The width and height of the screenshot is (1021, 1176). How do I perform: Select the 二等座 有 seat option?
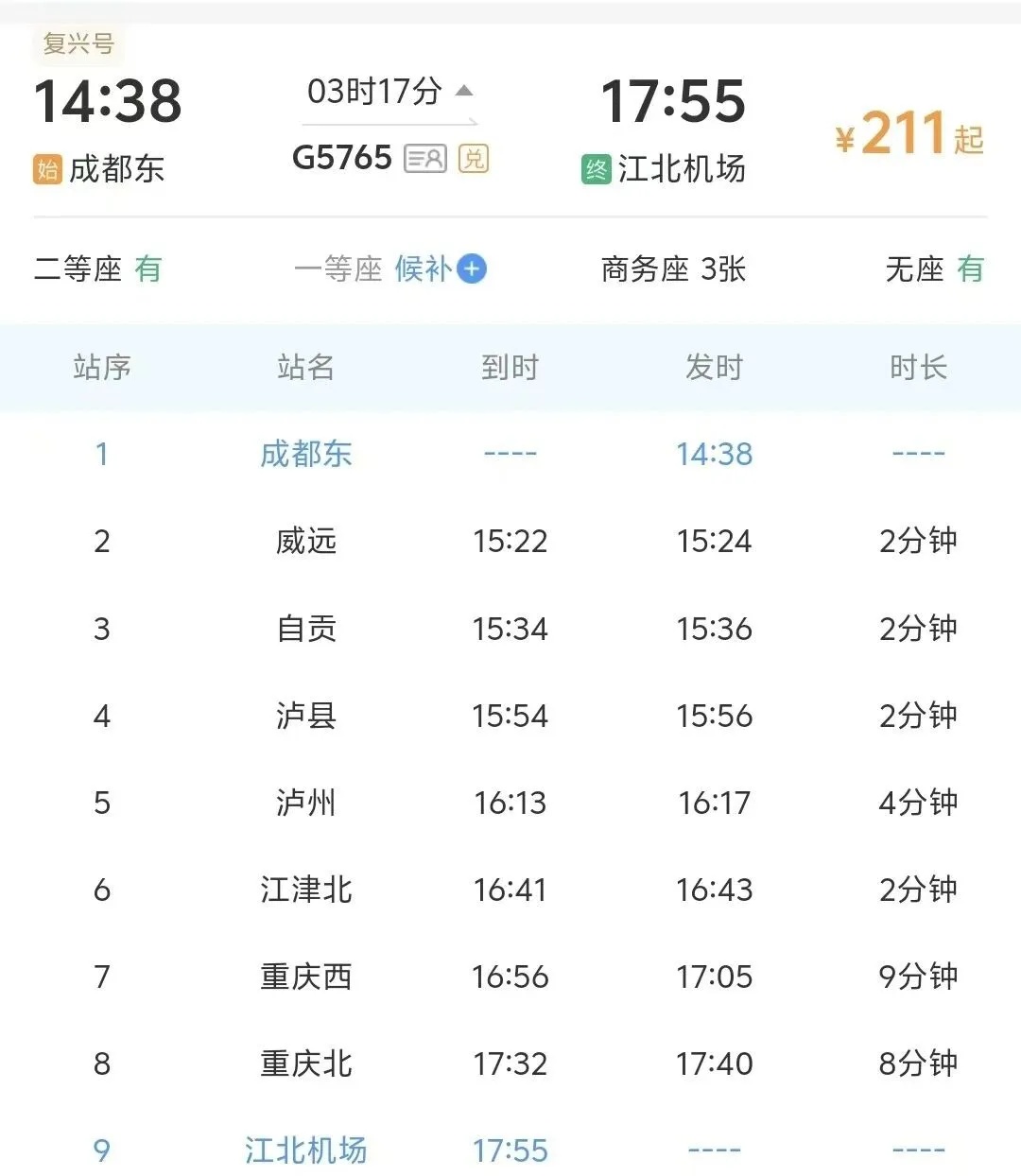point(97,269)
